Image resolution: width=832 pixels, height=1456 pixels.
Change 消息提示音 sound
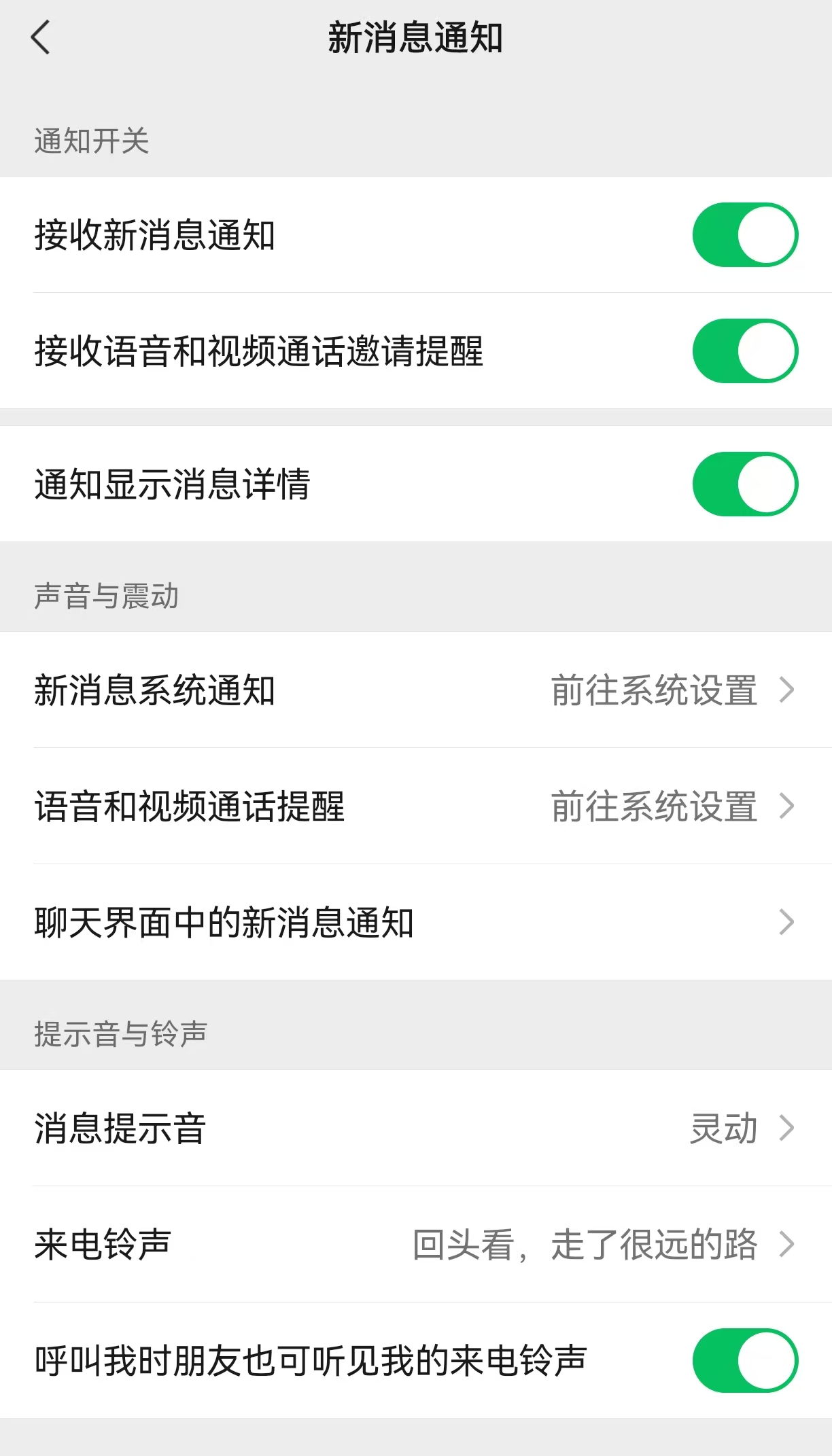416,1129
